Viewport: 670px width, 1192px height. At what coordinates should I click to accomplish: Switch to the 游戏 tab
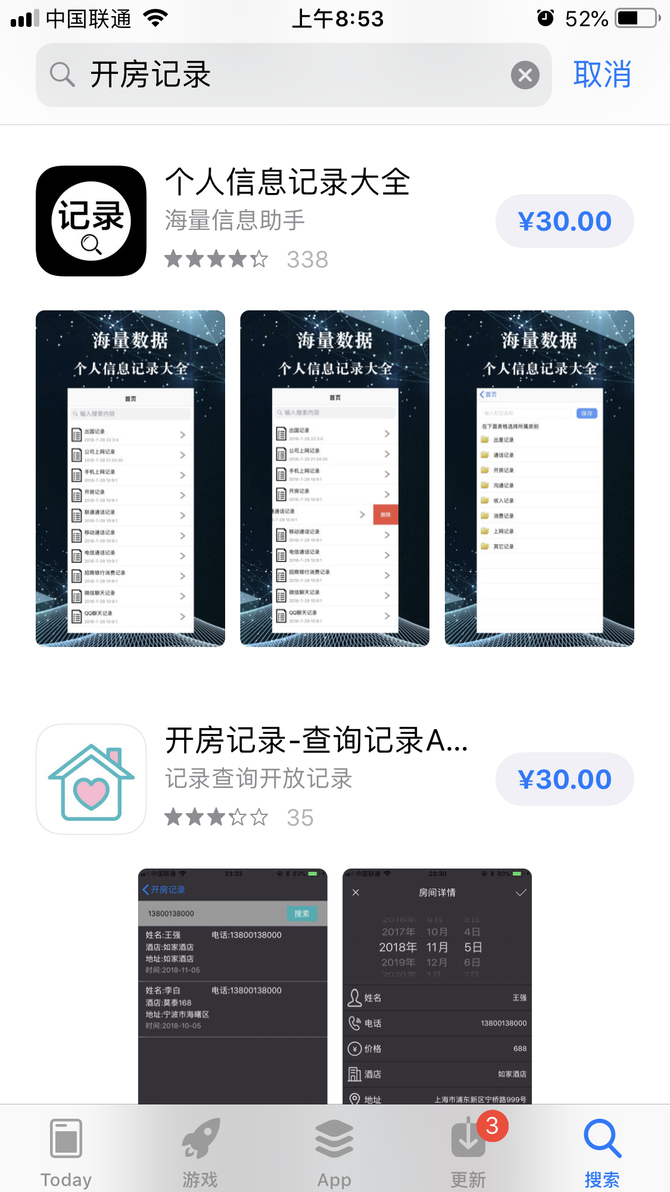pyautogui.click(x=200, y=1151)
